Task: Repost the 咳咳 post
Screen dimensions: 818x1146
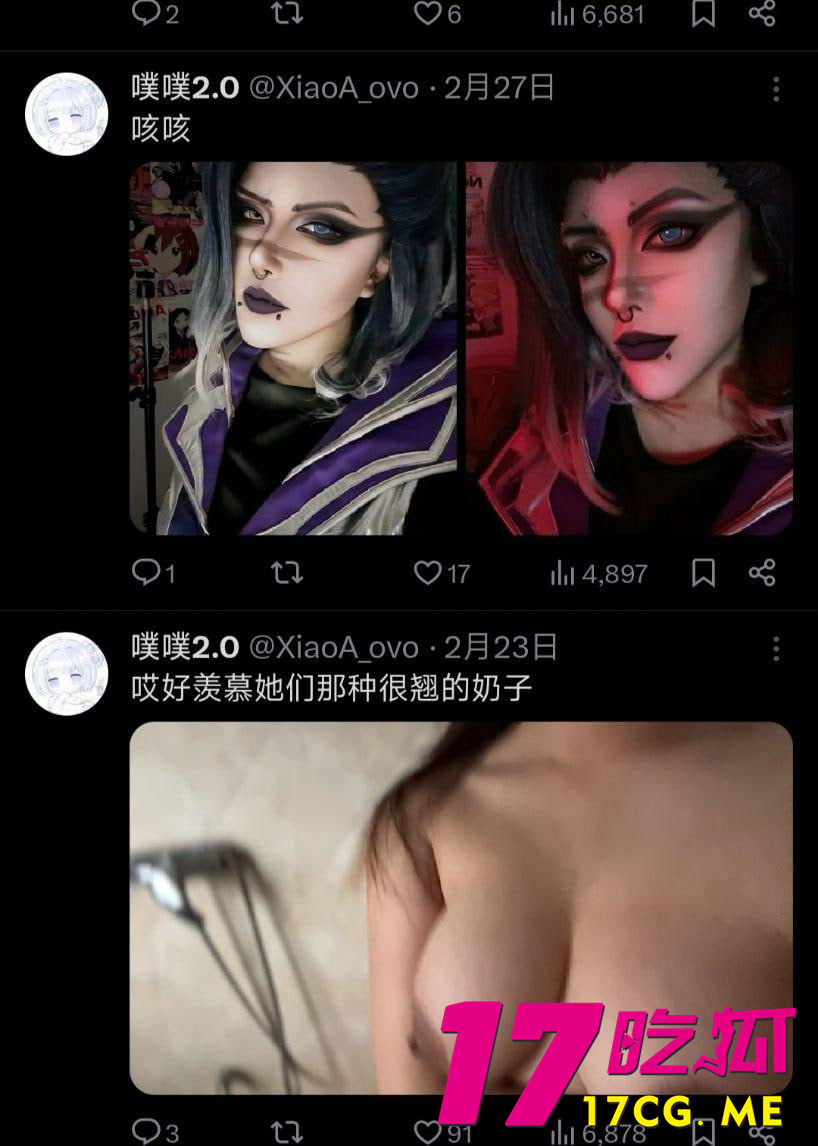Action: [287, 573]
